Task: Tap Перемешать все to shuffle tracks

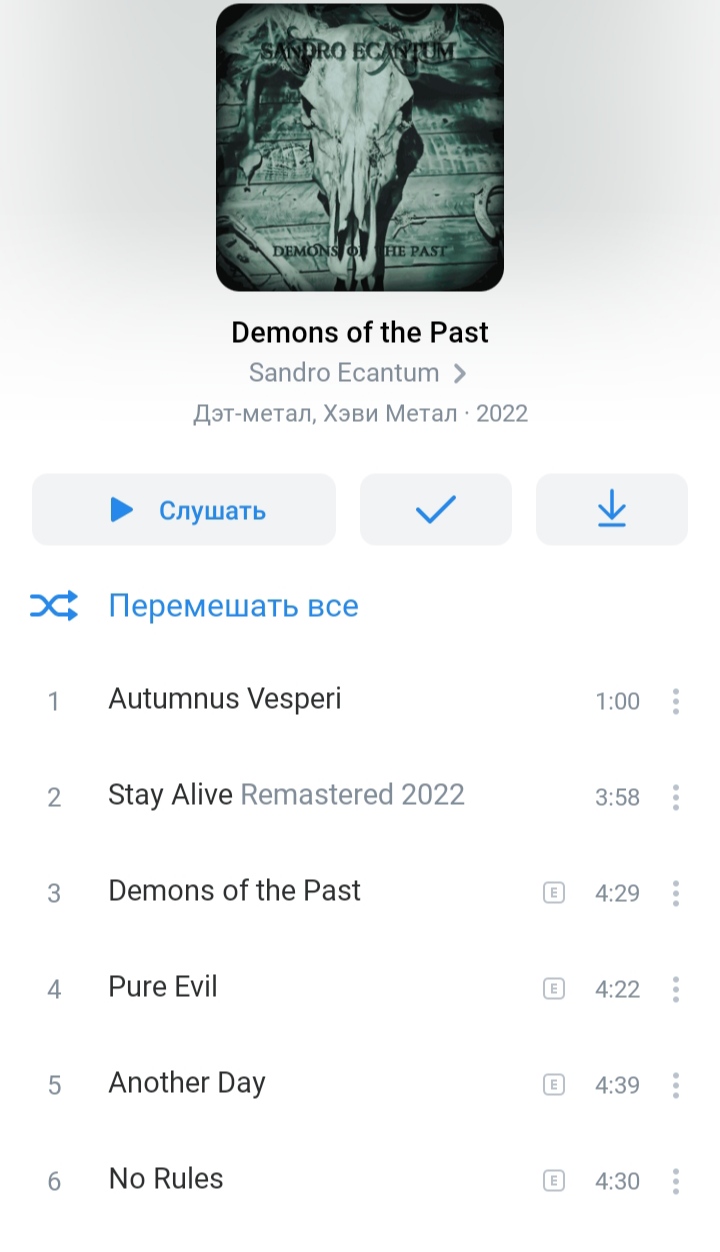Action: pos(232,606)
